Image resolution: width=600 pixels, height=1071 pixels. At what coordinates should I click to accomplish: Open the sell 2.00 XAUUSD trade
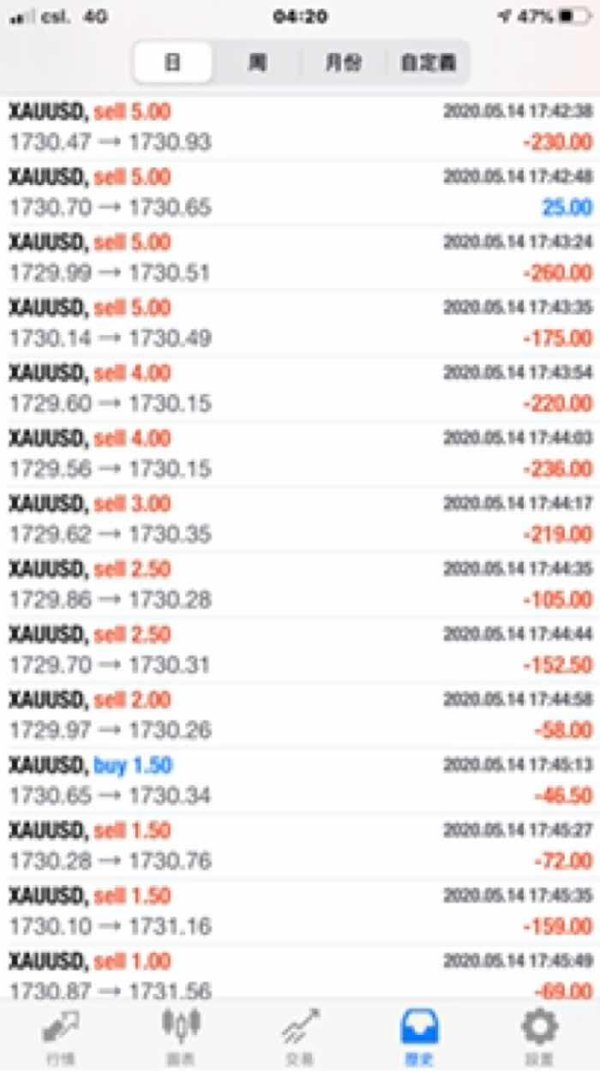click(x=300, y=715)
